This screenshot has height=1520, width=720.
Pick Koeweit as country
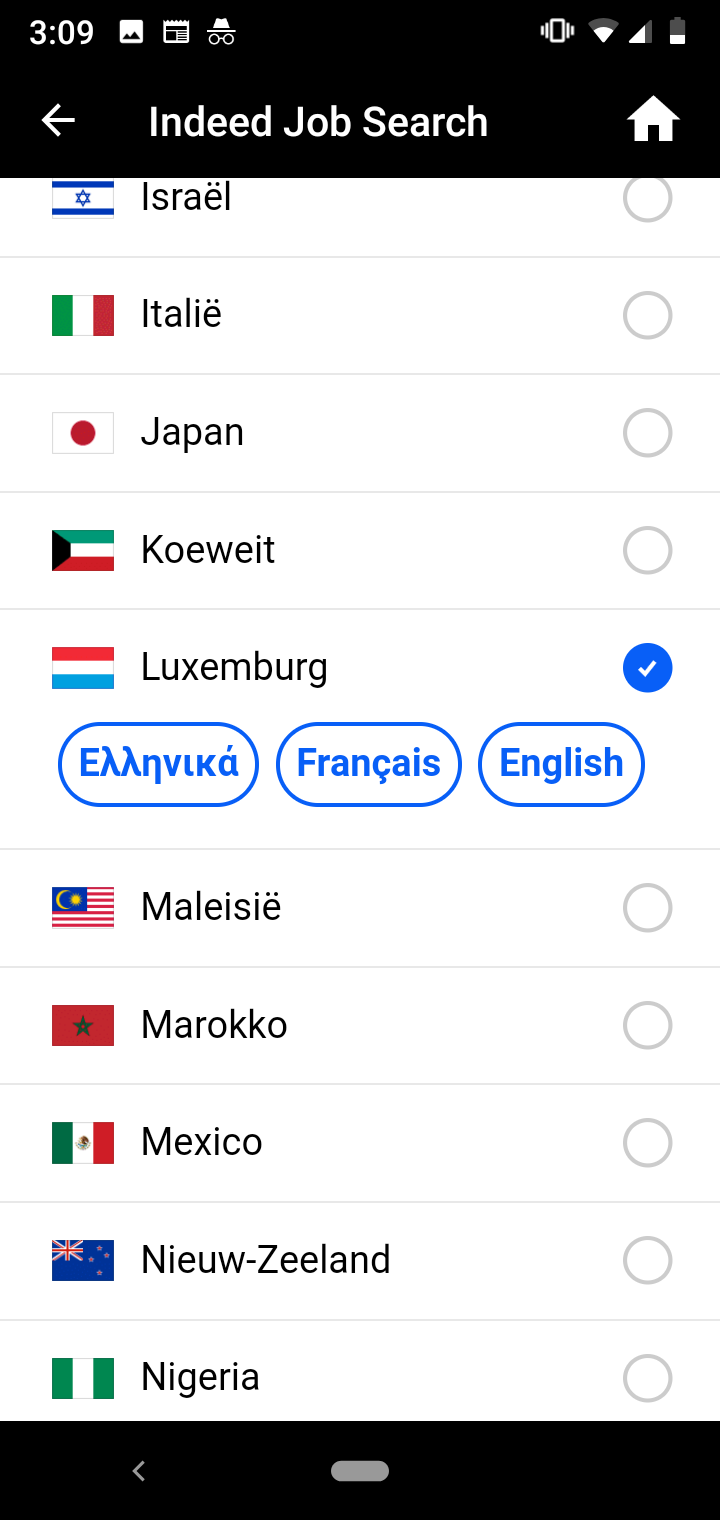tap(360, 551)
